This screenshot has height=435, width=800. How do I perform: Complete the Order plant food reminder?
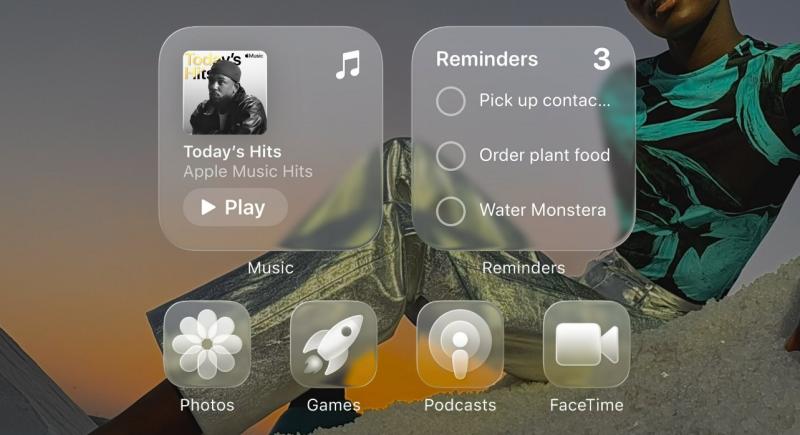[451, 156]
